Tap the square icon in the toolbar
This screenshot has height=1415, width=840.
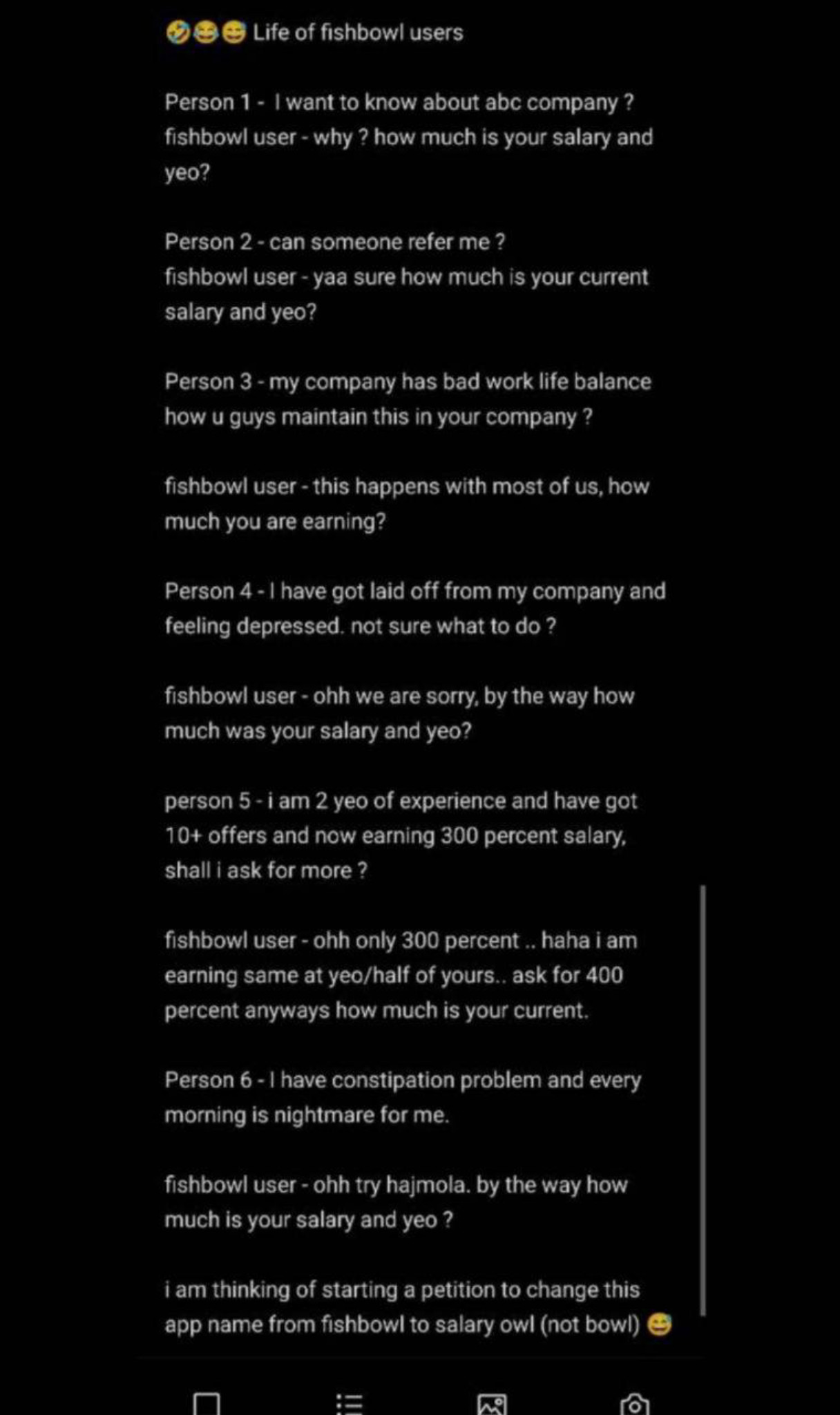point(207,1404)
